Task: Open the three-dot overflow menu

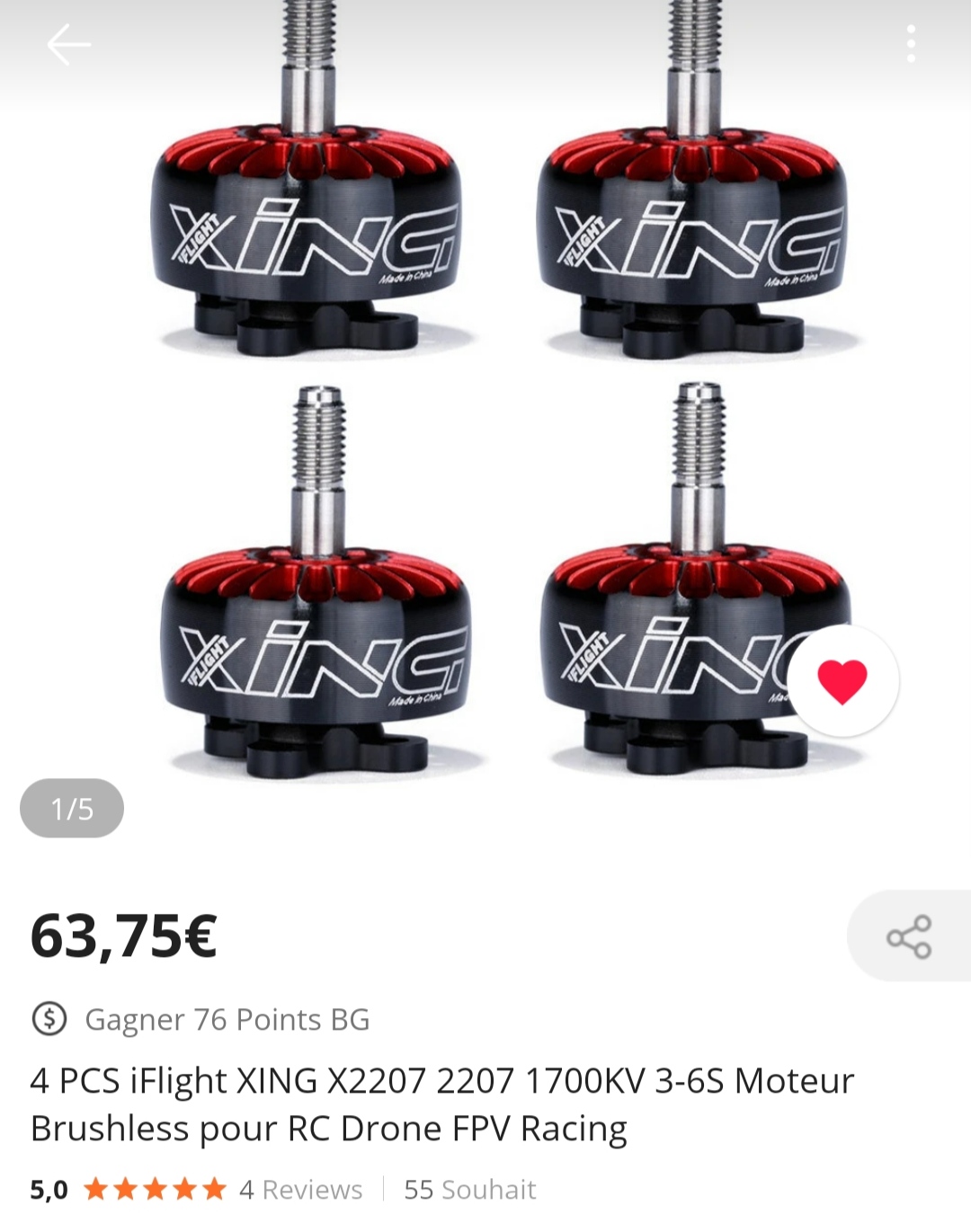Action: click(911, 44)
